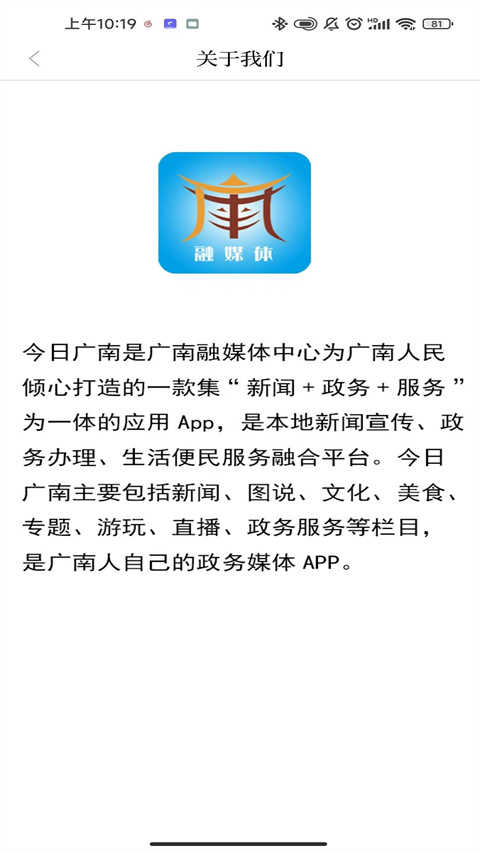Go back from the 关于我们 page
The width and height of the screenshot is (480, 853).
click(x=34, y=59)
